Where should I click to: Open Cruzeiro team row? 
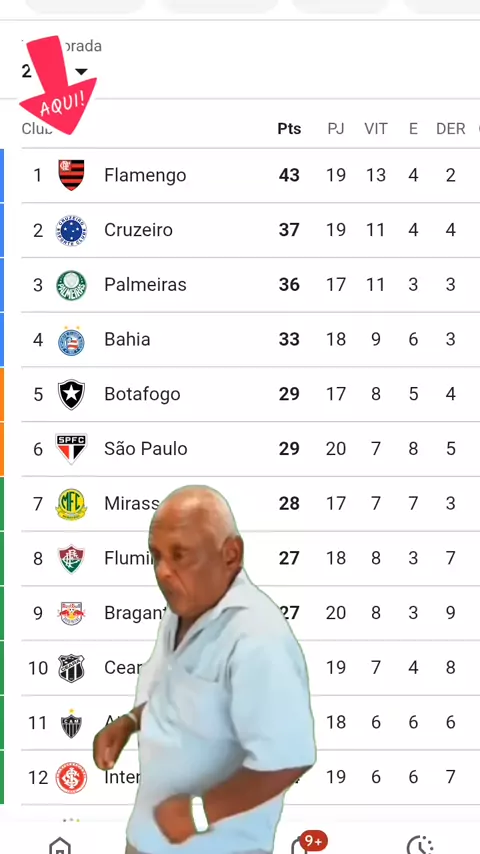251,230
